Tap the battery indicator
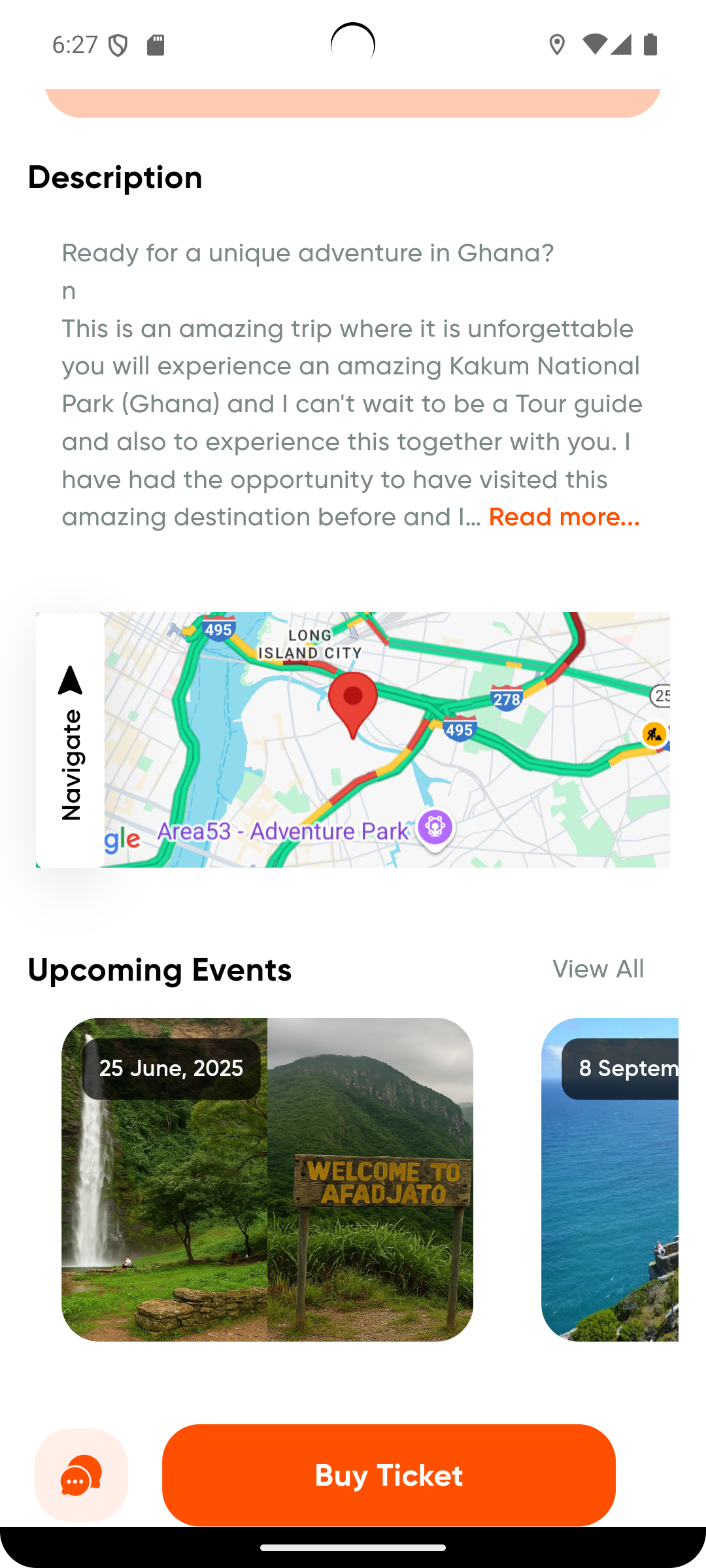706x1568 pixels. (649, 44)
